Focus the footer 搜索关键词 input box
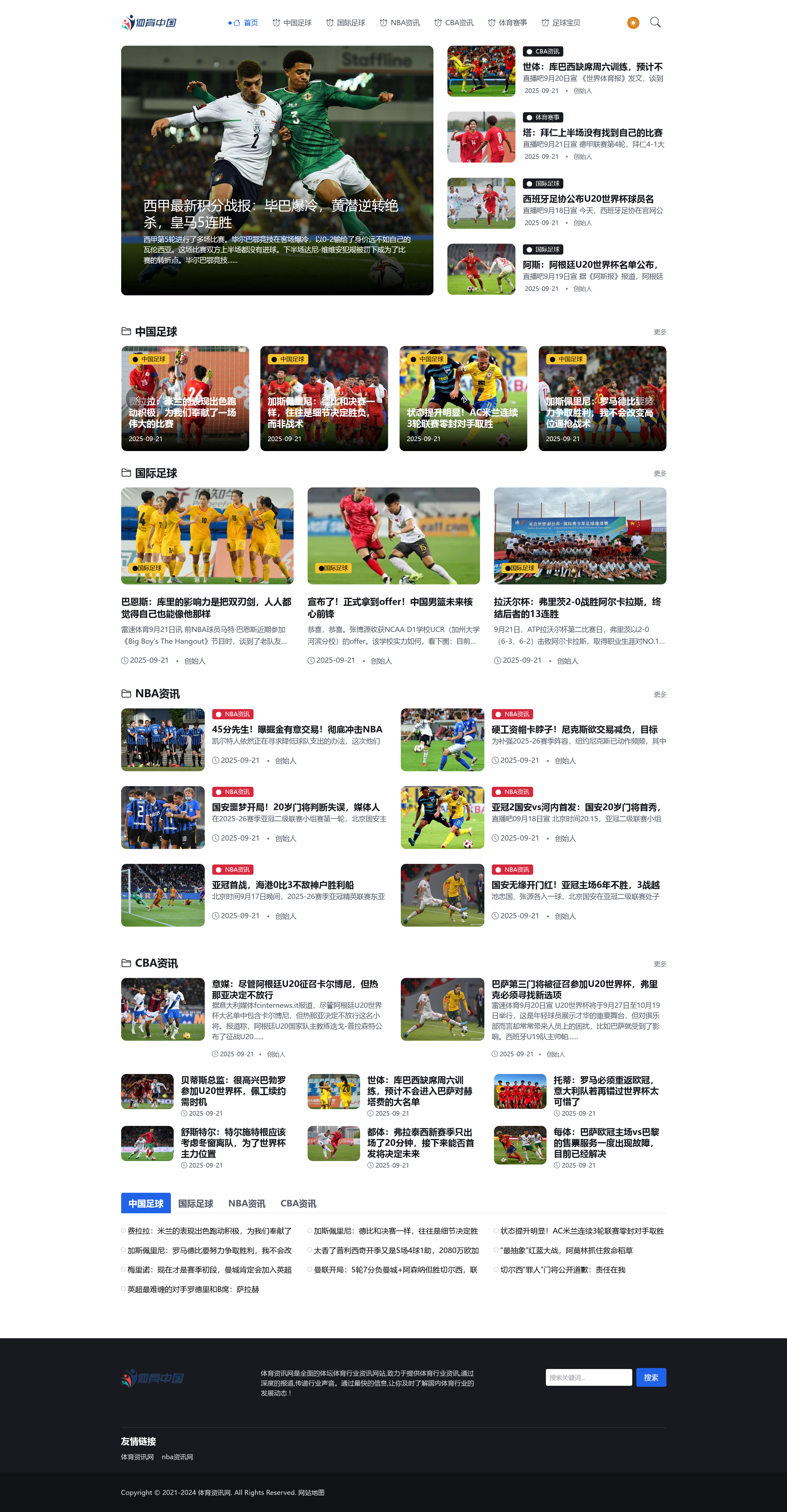Image resolution: width=787 pixels, height=1512 pixels. click(x=588, y=1377)
